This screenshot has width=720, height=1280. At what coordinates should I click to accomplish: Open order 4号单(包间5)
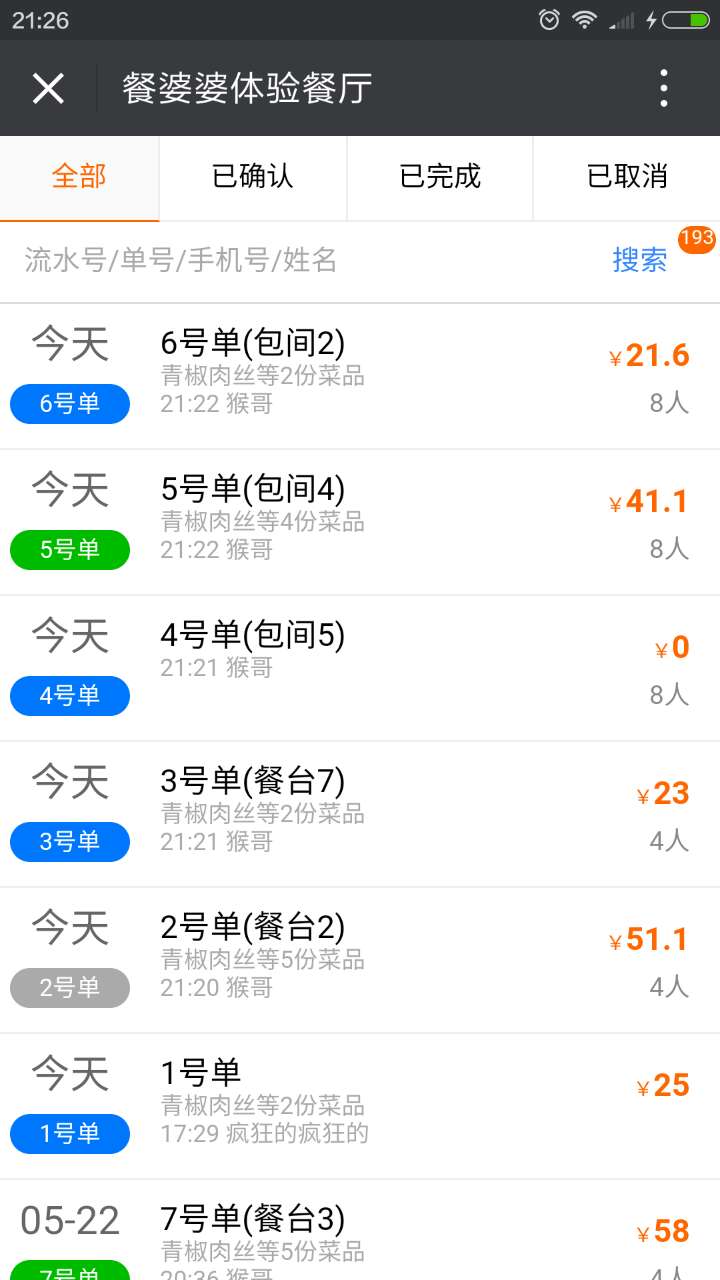(x=360, y=669)
